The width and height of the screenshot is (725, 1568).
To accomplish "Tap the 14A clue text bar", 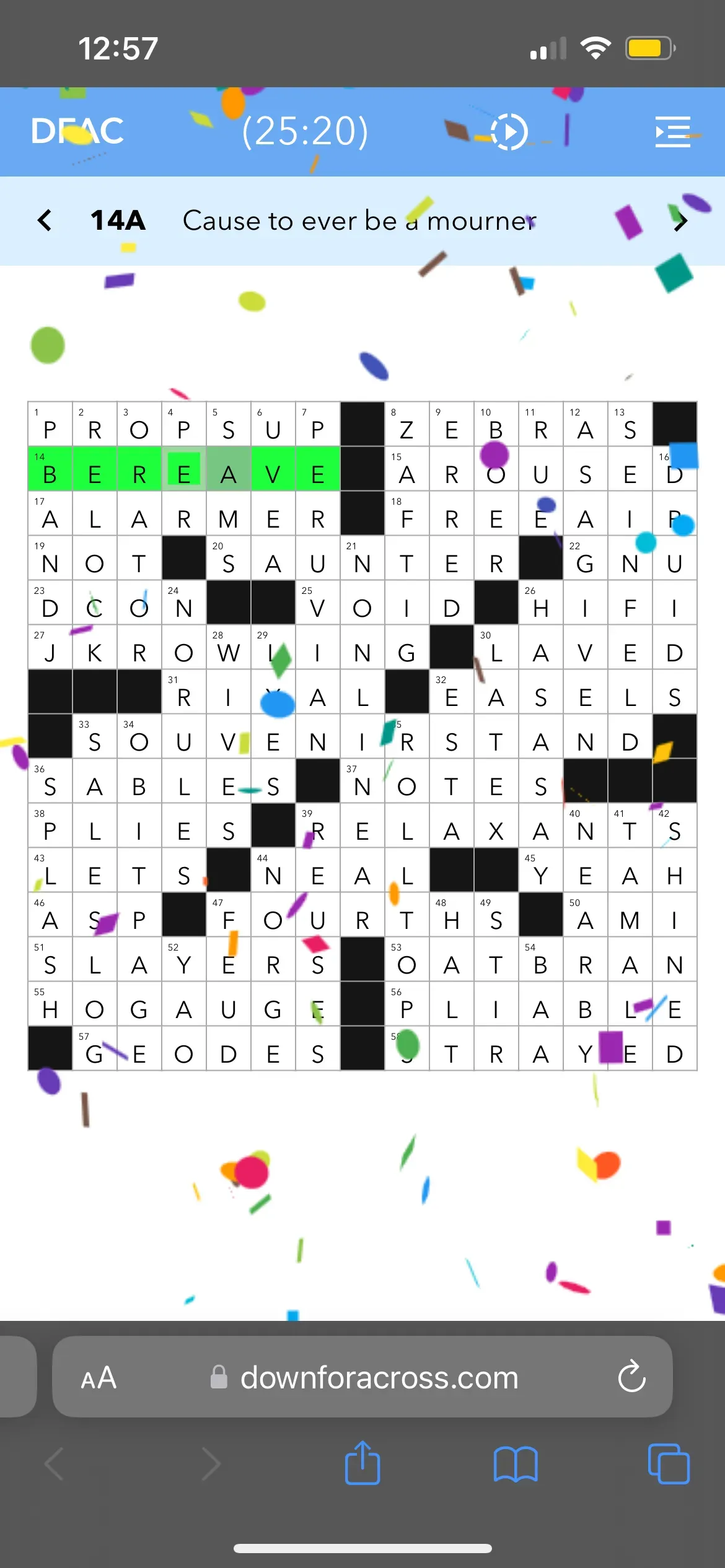I will [359, 220].
